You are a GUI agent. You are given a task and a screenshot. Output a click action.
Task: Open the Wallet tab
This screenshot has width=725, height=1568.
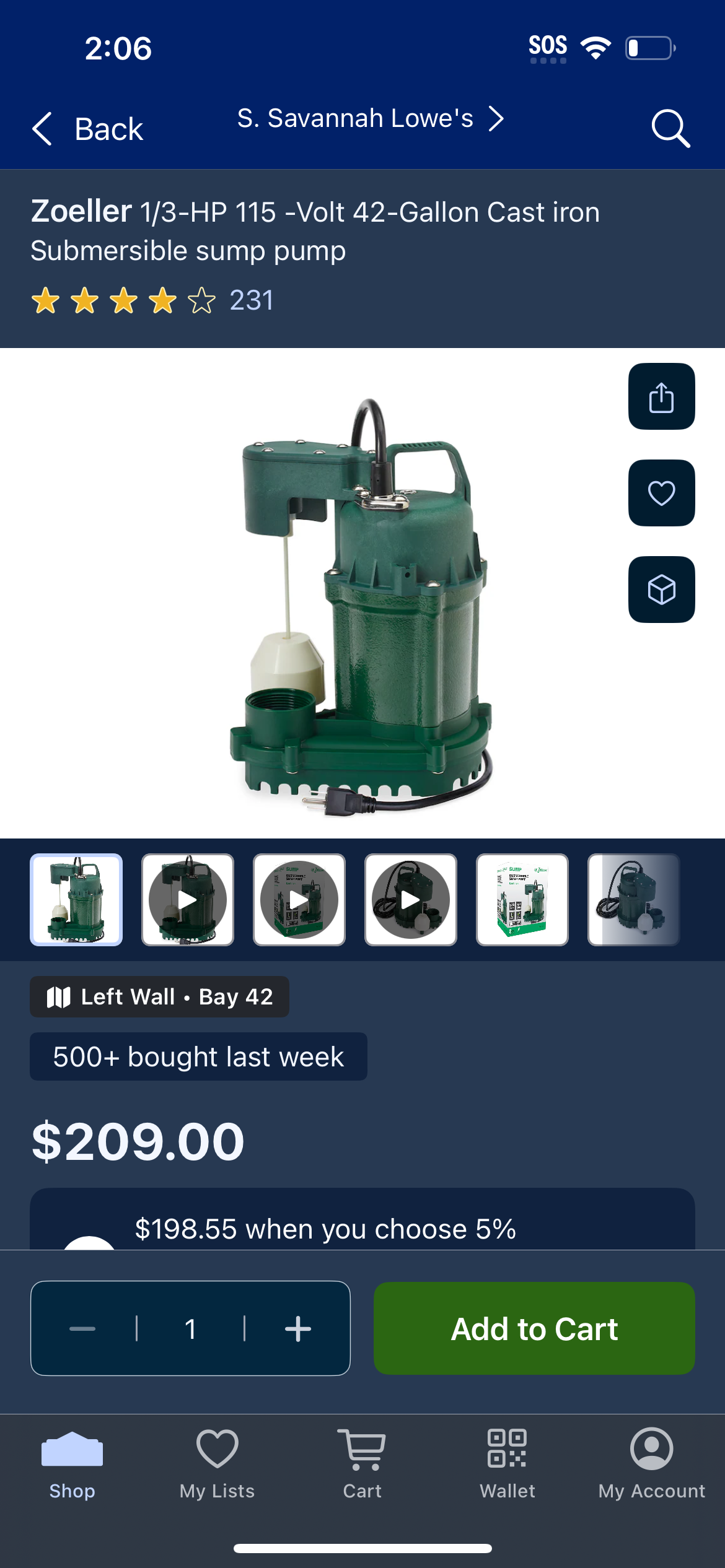(507, 1465)
